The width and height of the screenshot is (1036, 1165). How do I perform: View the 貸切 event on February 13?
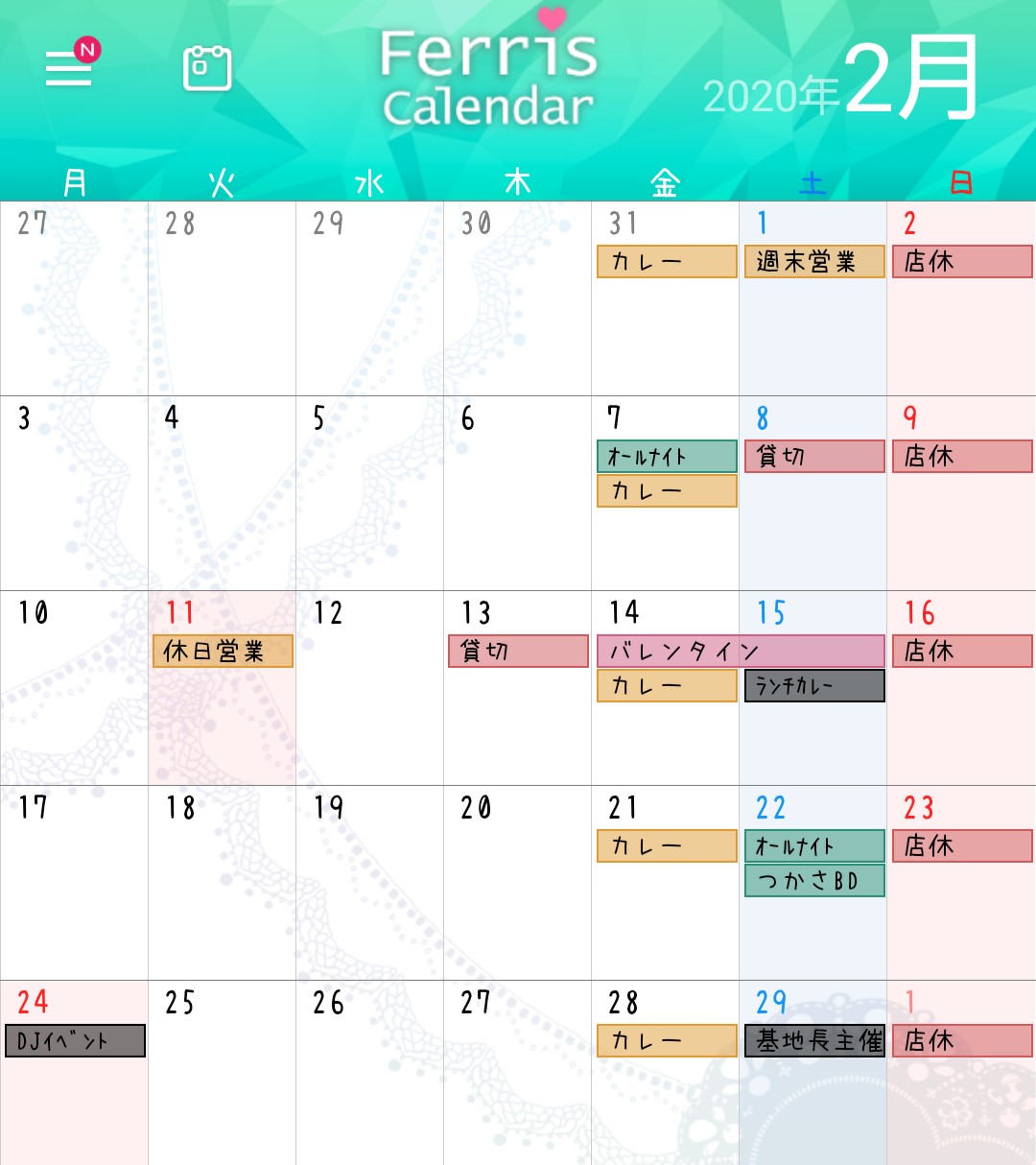click(x=518, y=652)
